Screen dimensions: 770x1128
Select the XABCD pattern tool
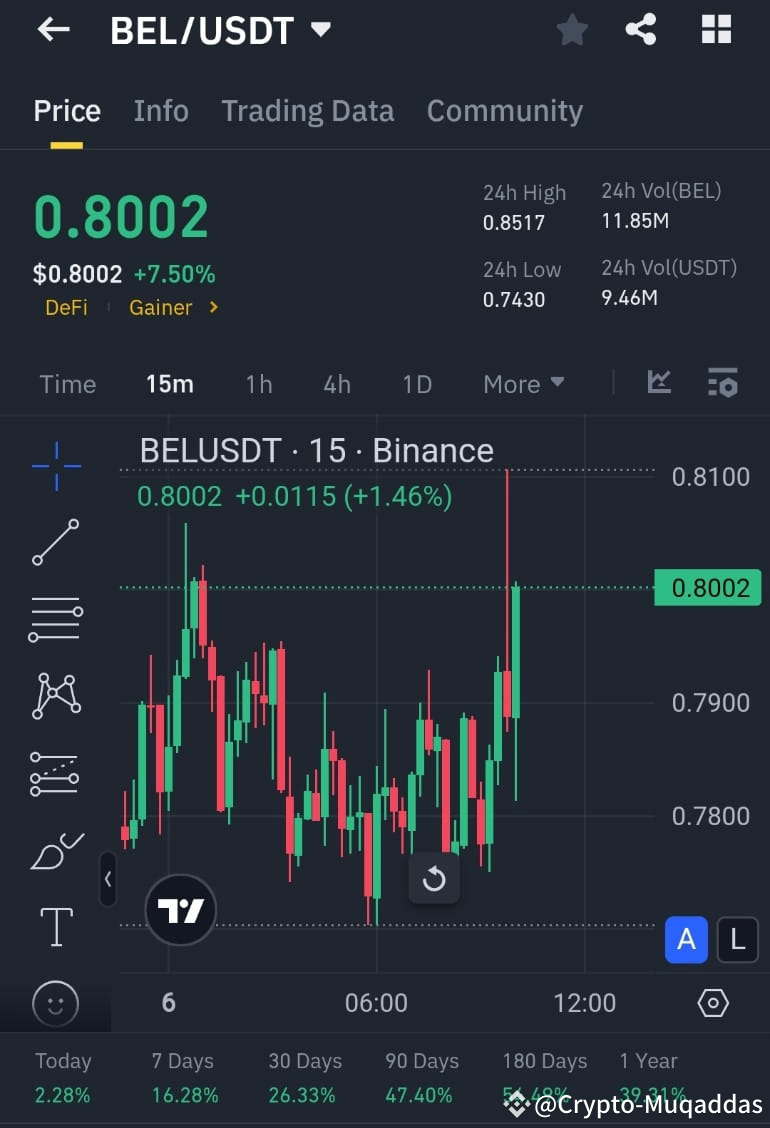(x=55, y=696)
